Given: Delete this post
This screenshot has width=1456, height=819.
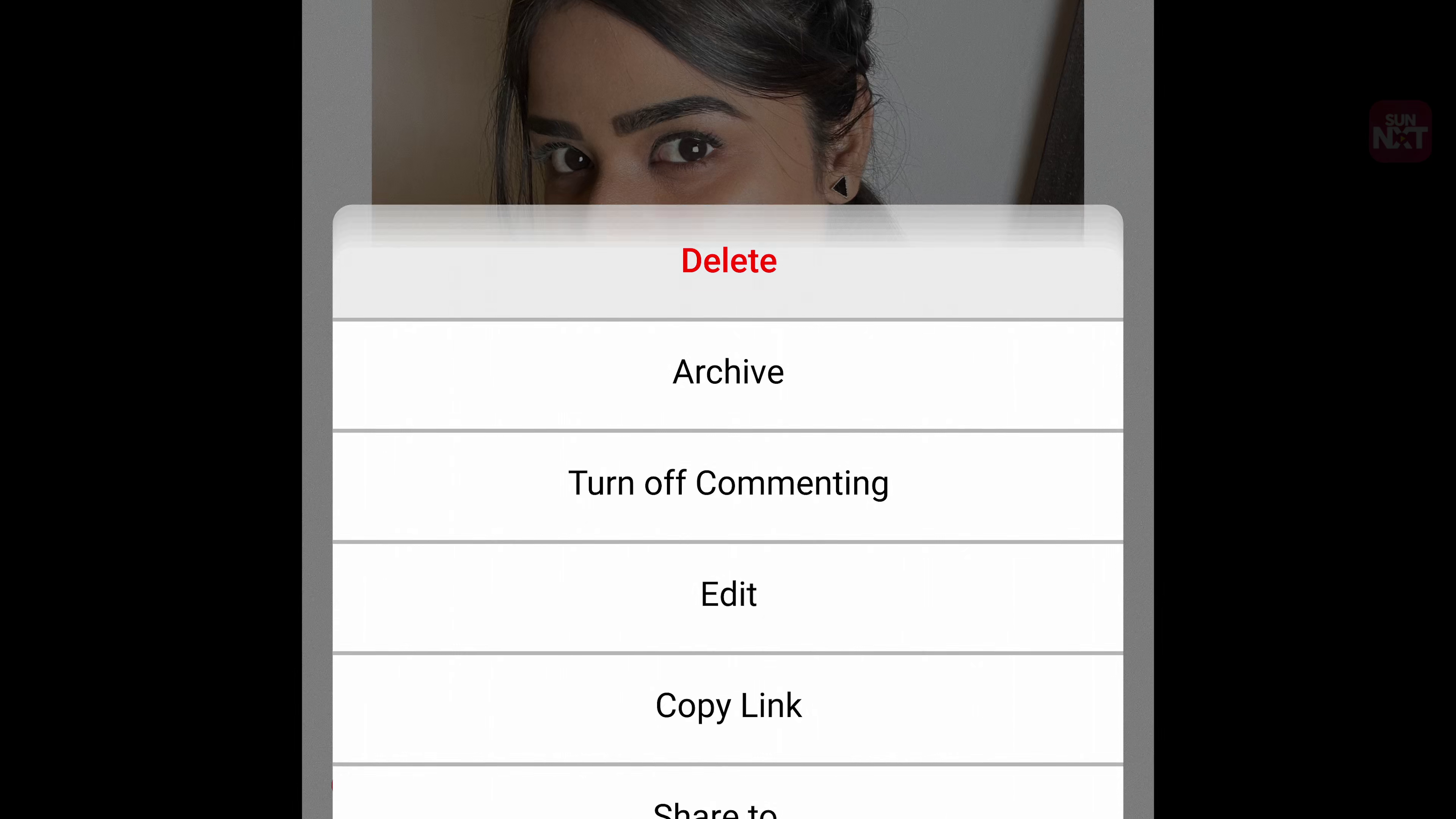Looking at the screenshot, I should [728, 261].
